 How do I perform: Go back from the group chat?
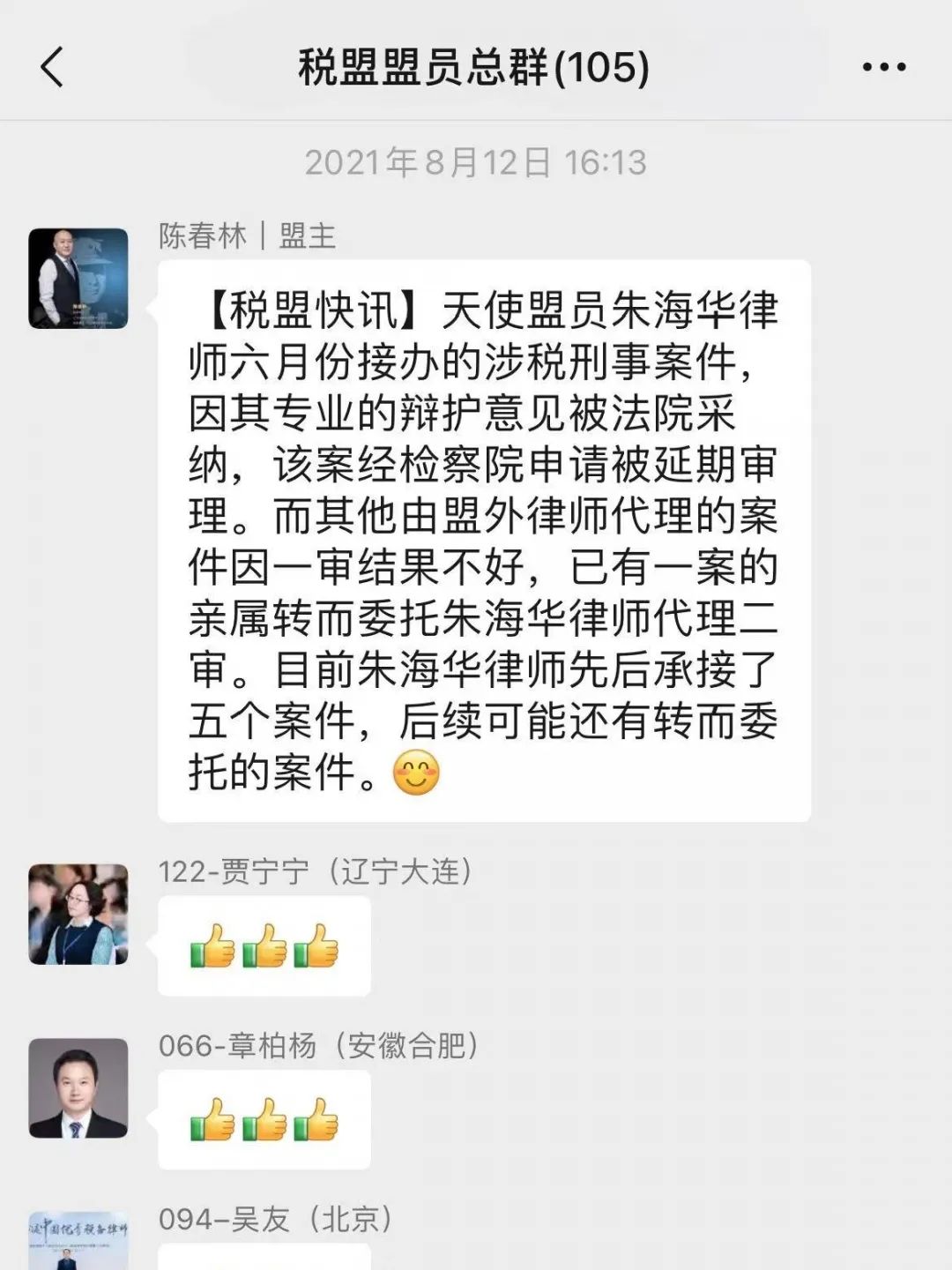point(53,67)
